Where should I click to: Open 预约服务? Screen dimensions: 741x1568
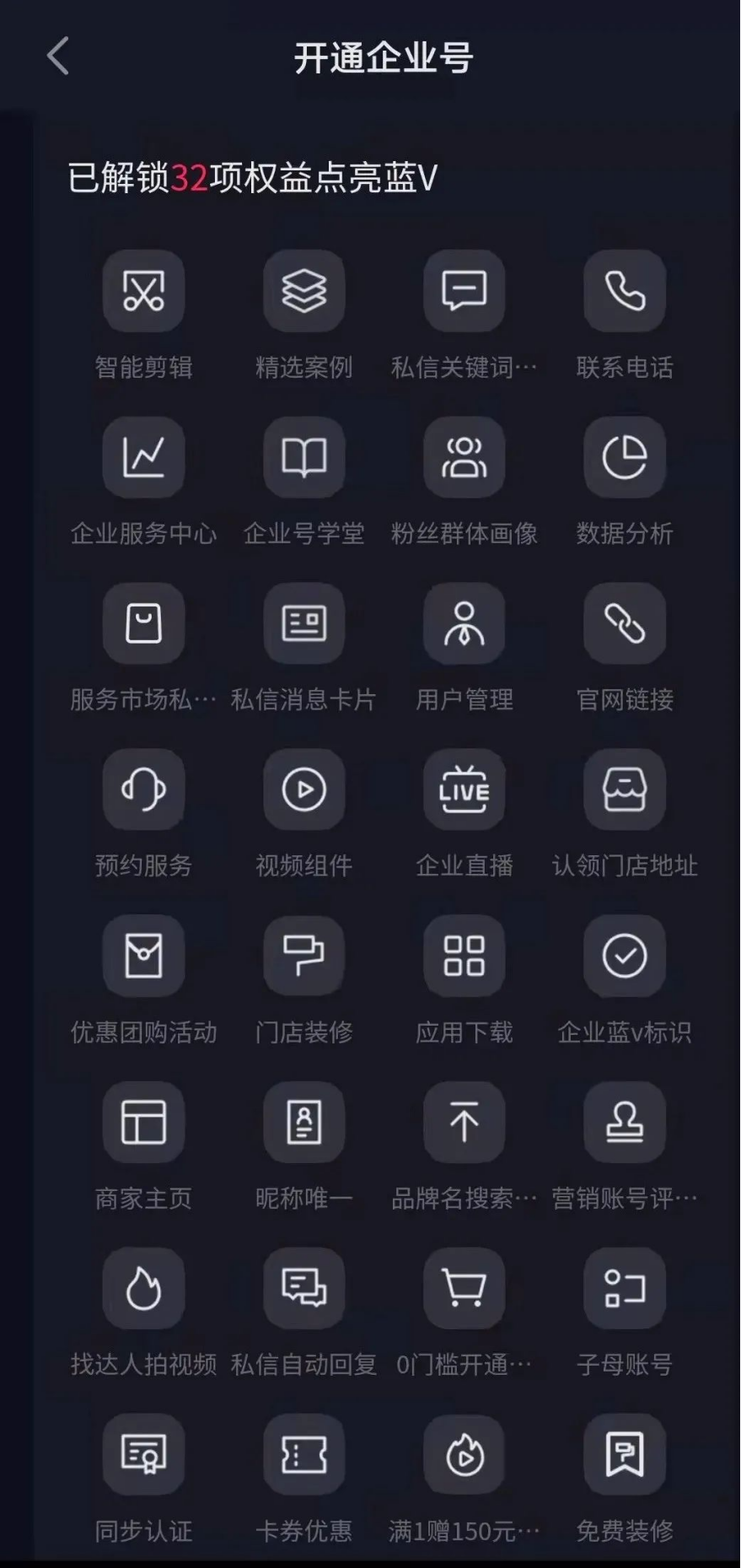click(x=143, y=790)
